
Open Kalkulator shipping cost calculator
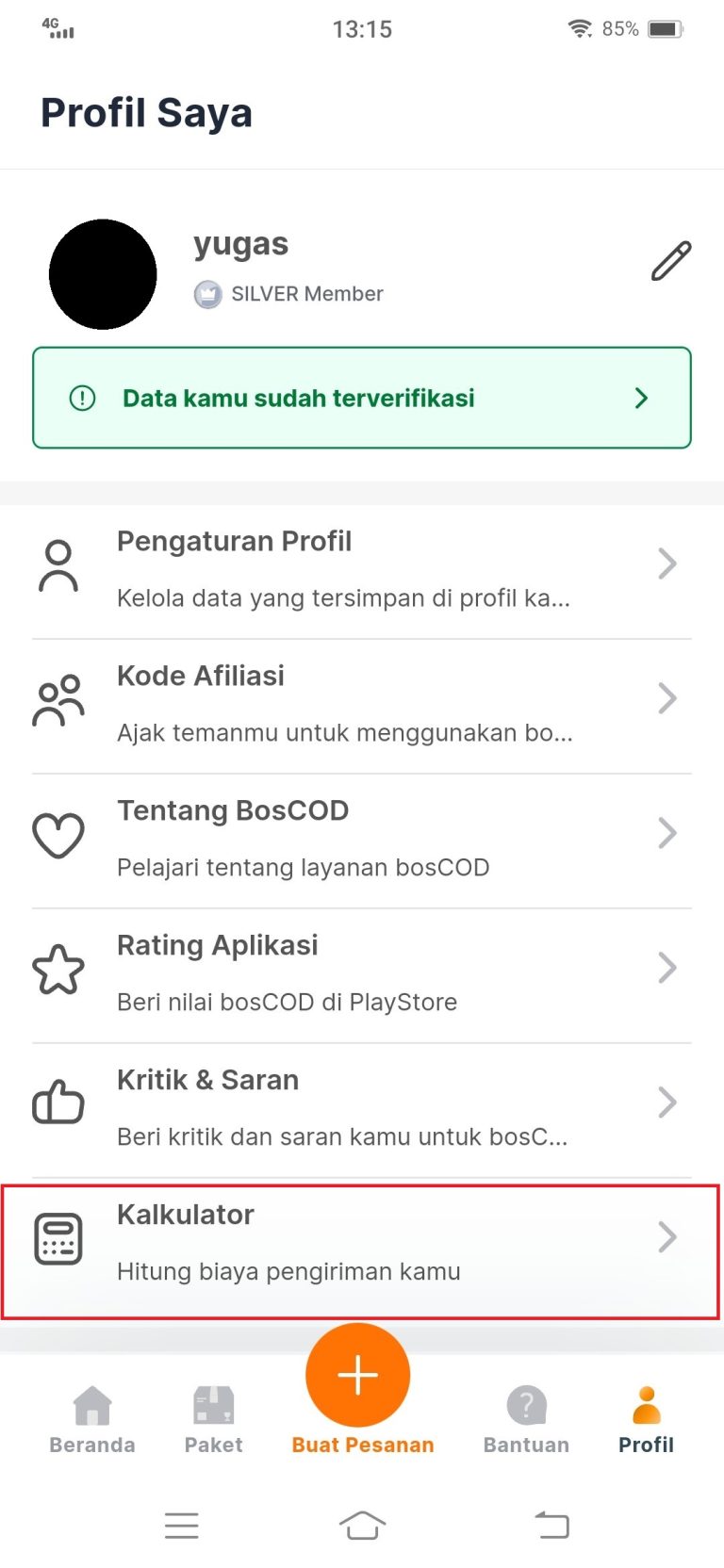pyautogui.click(x=362, y=1242)
